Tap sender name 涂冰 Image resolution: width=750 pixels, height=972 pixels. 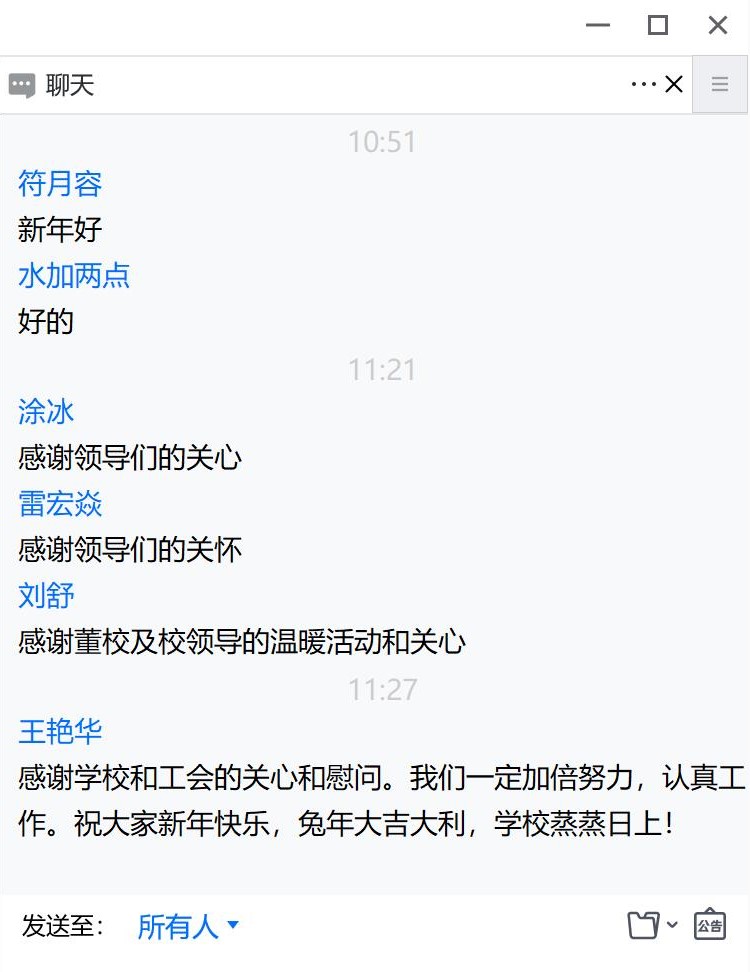click(46, 412)
